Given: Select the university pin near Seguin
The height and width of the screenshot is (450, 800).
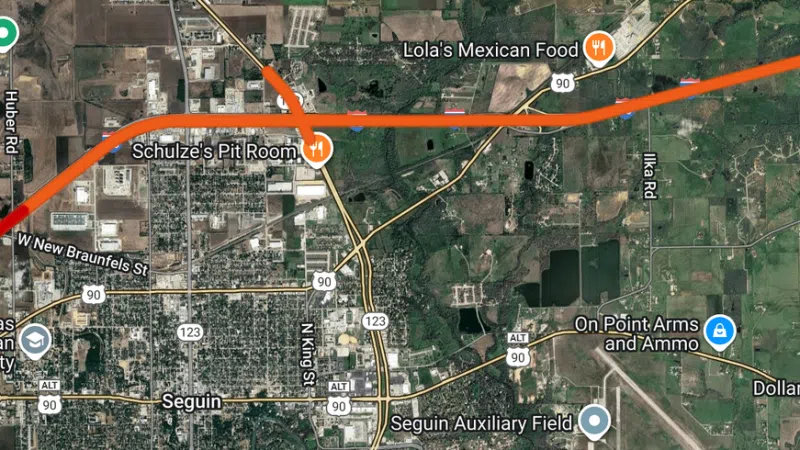Looking at the screenshot, I should coord(34,340).
